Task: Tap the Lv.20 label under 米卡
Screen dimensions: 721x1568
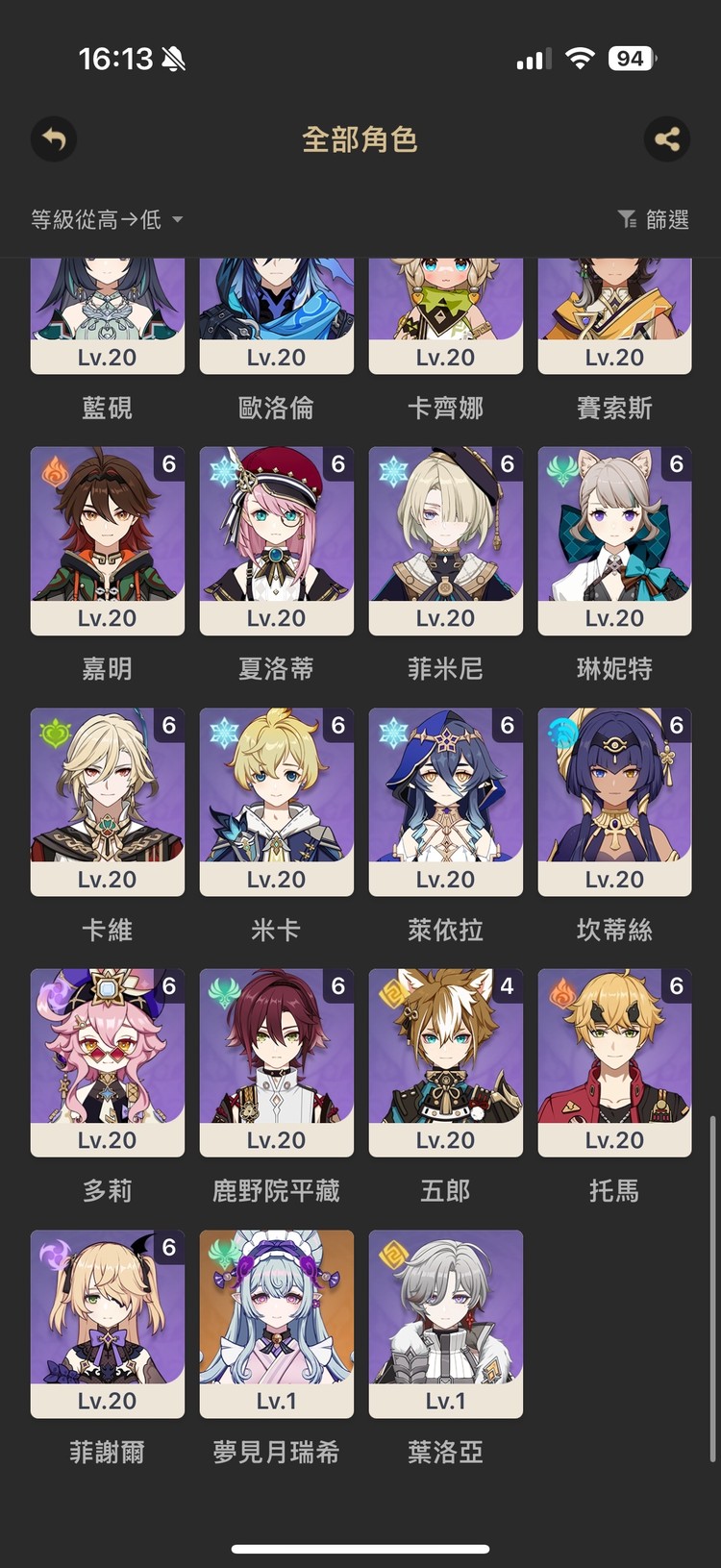Action: coord(276,879)
